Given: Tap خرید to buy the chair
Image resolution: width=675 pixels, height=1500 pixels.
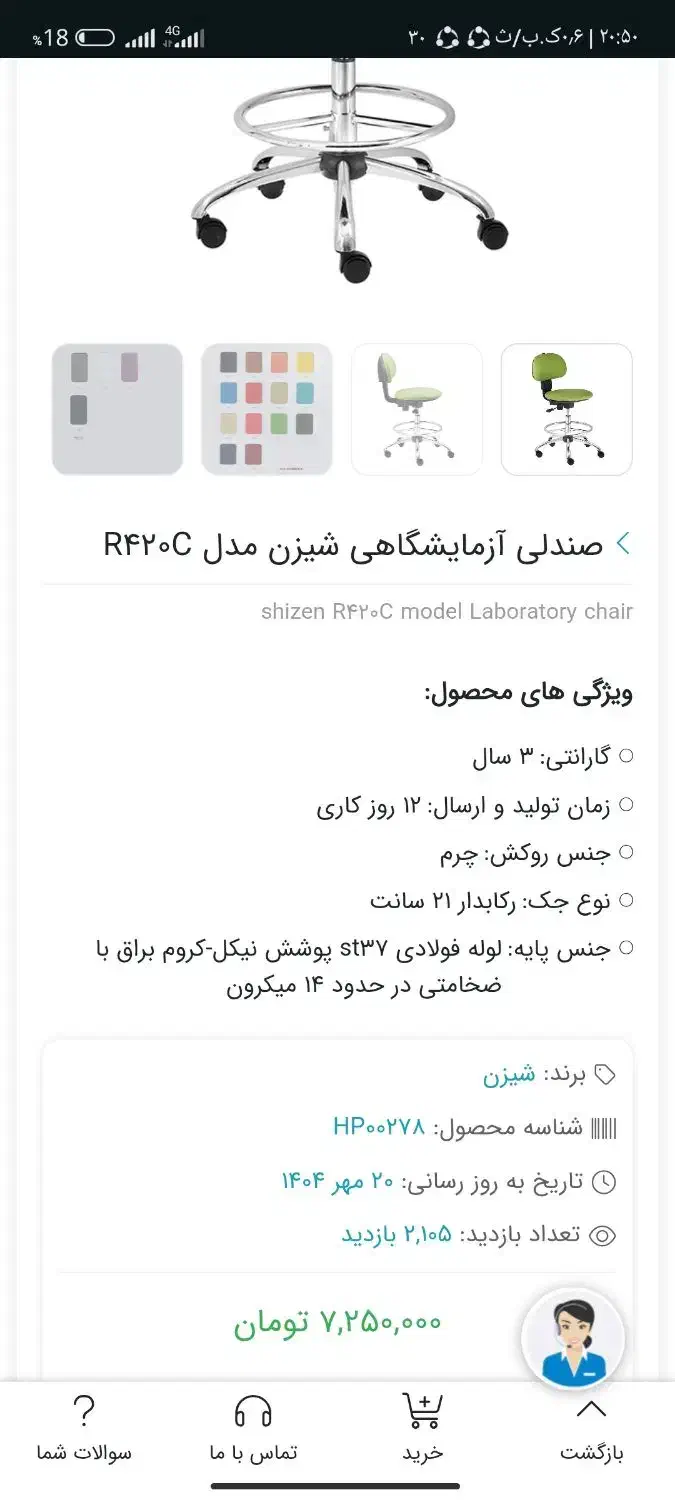Looking at the screenshot, I should [x=423, y=1430].
